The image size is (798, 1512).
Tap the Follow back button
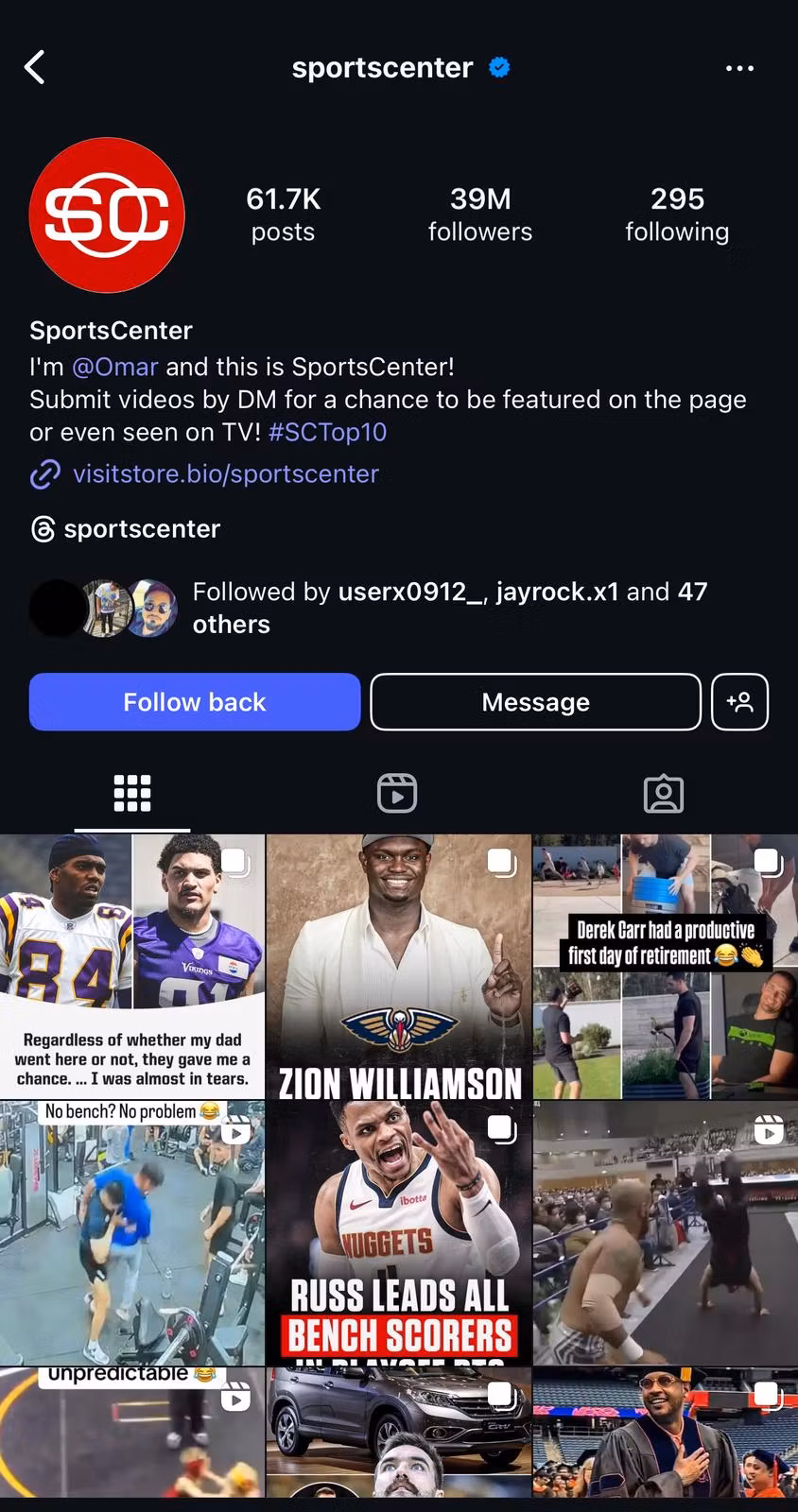195,702
